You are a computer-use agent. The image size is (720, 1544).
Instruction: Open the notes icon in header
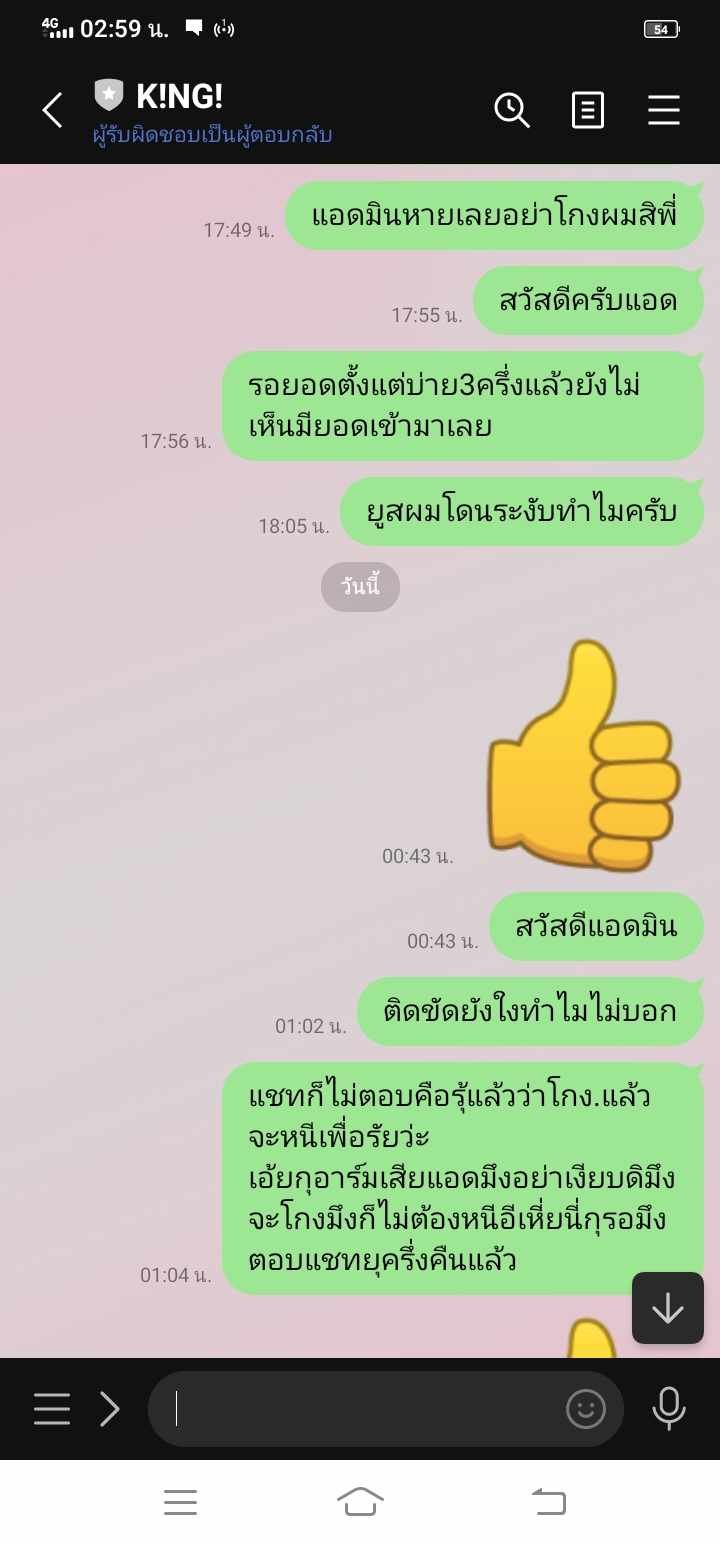[588, 110]
